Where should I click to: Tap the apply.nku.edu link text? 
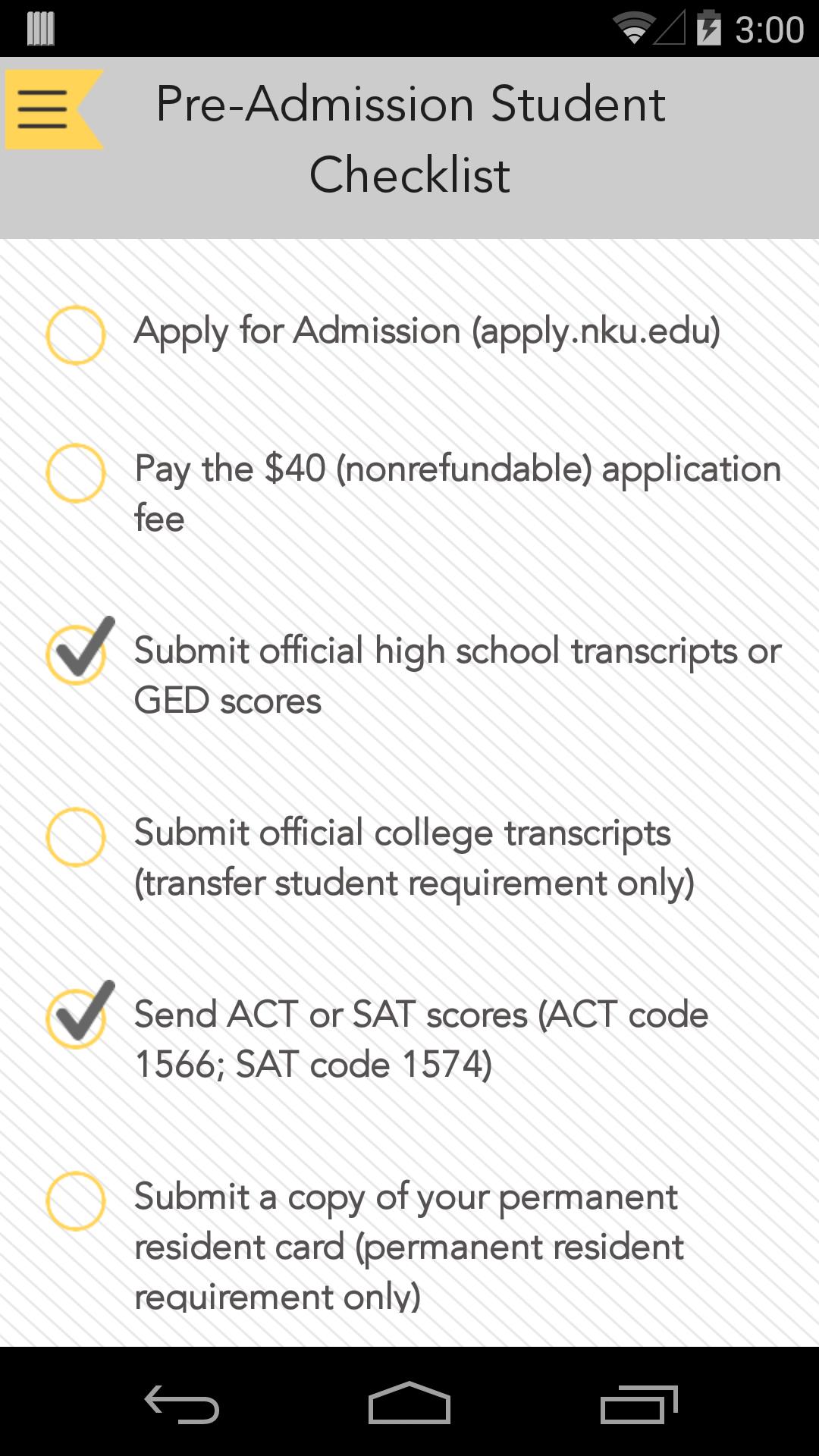[599, 331]
